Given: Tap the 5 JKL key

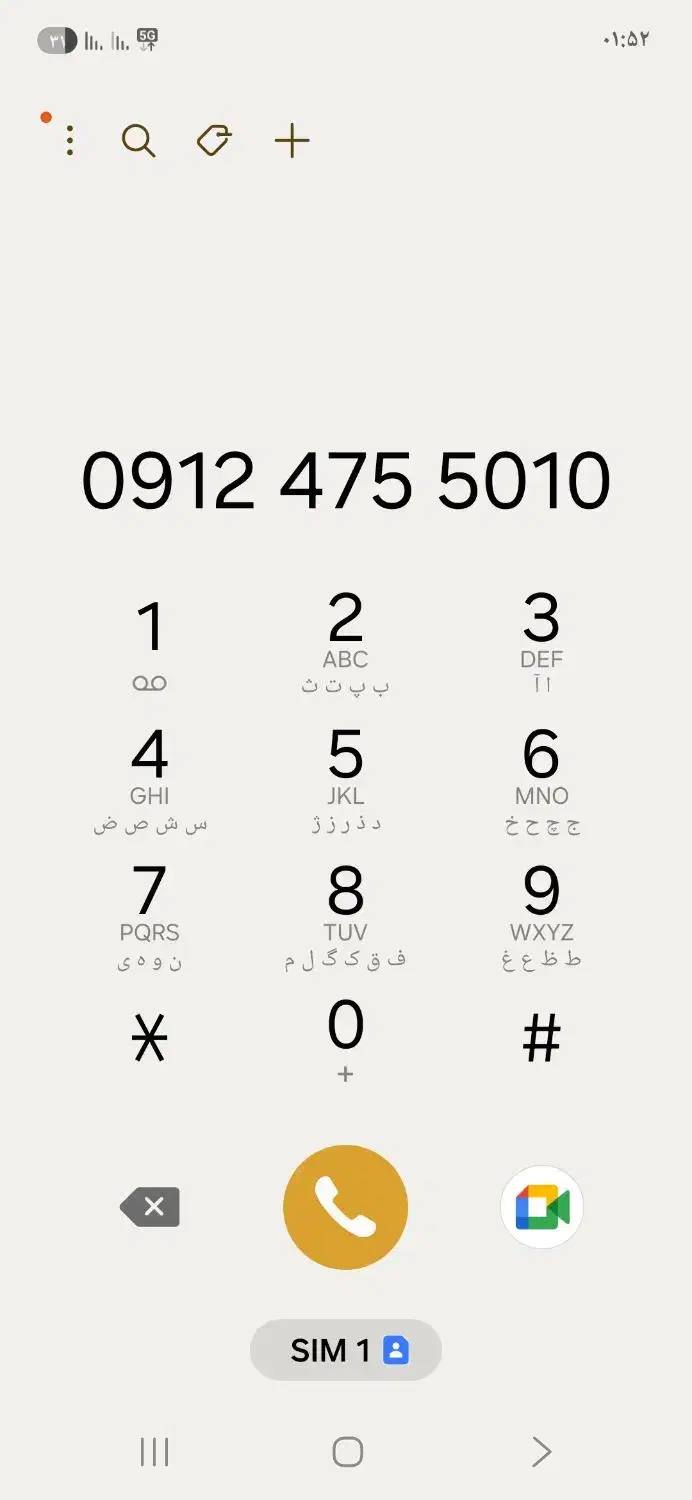Looking at the screenshot, I should pos(345,781).
